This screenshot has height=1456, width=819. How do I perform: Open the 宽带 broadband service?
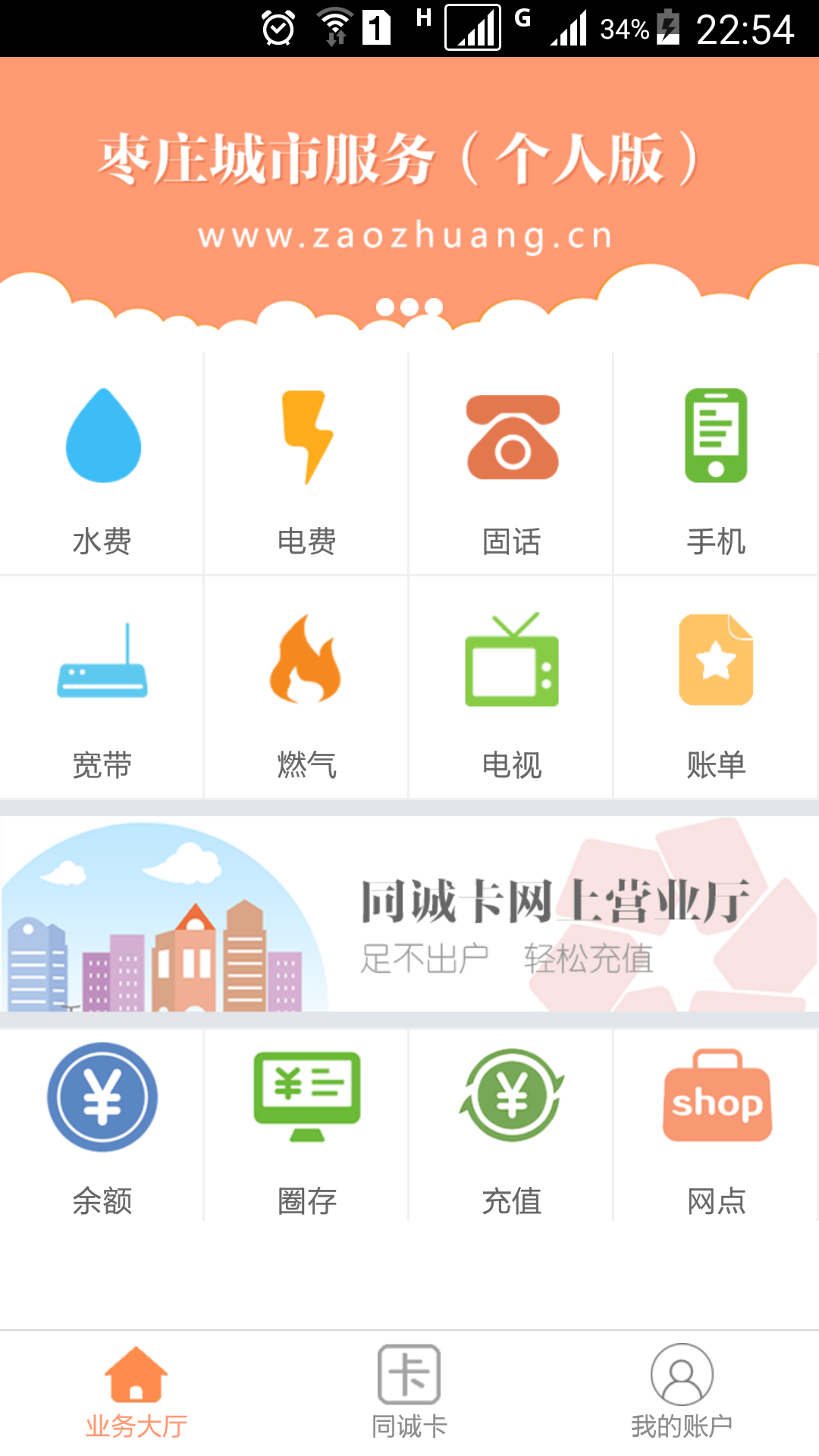click(102, 687)
